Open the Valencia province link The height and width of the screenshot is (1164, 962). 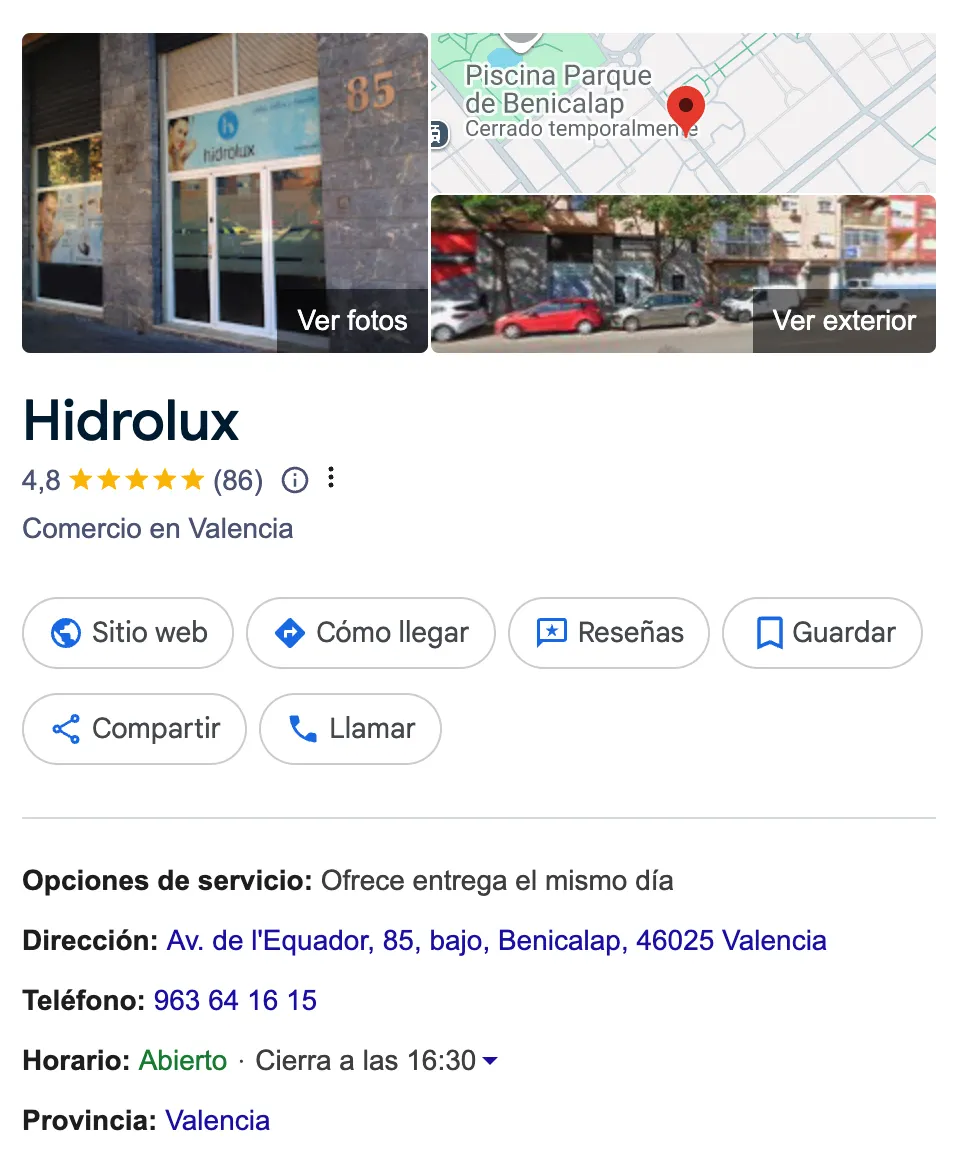coord(217,1120)
